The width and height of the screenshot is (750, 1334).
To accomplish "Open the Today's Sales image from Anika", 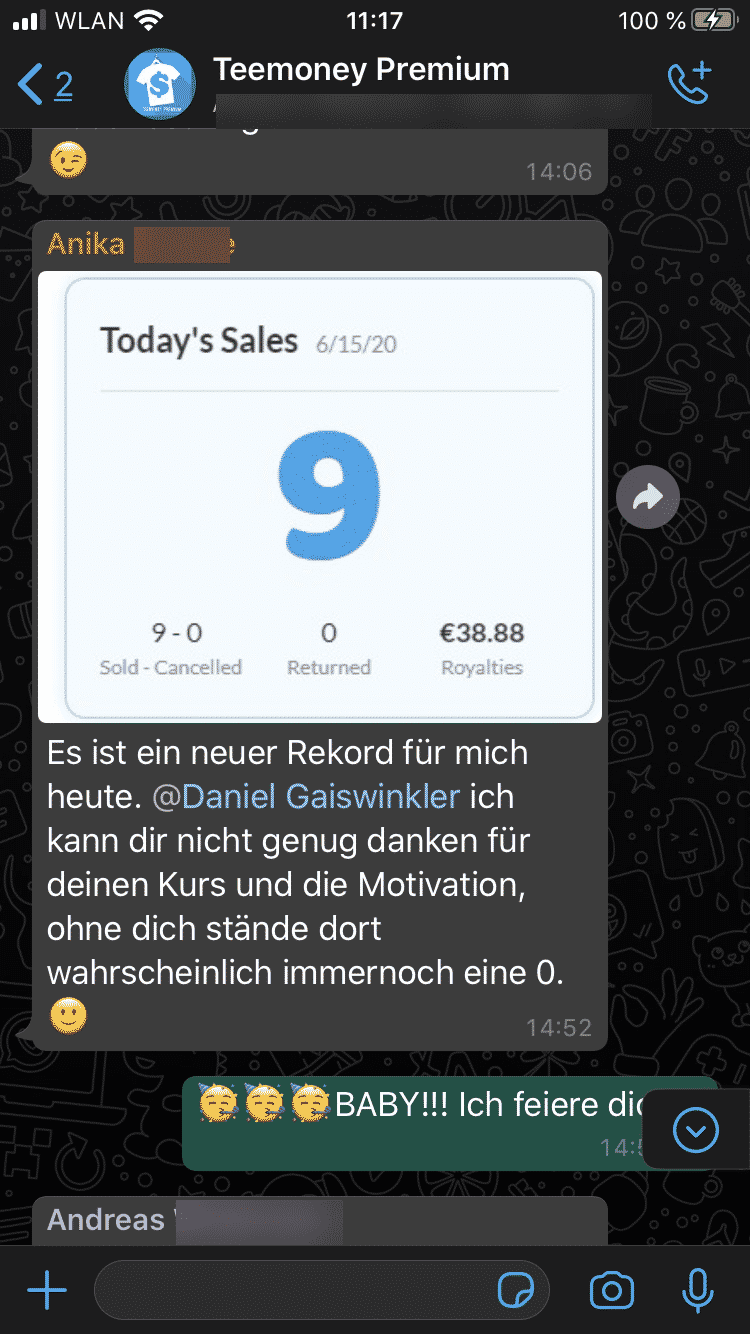I will 320,497.
